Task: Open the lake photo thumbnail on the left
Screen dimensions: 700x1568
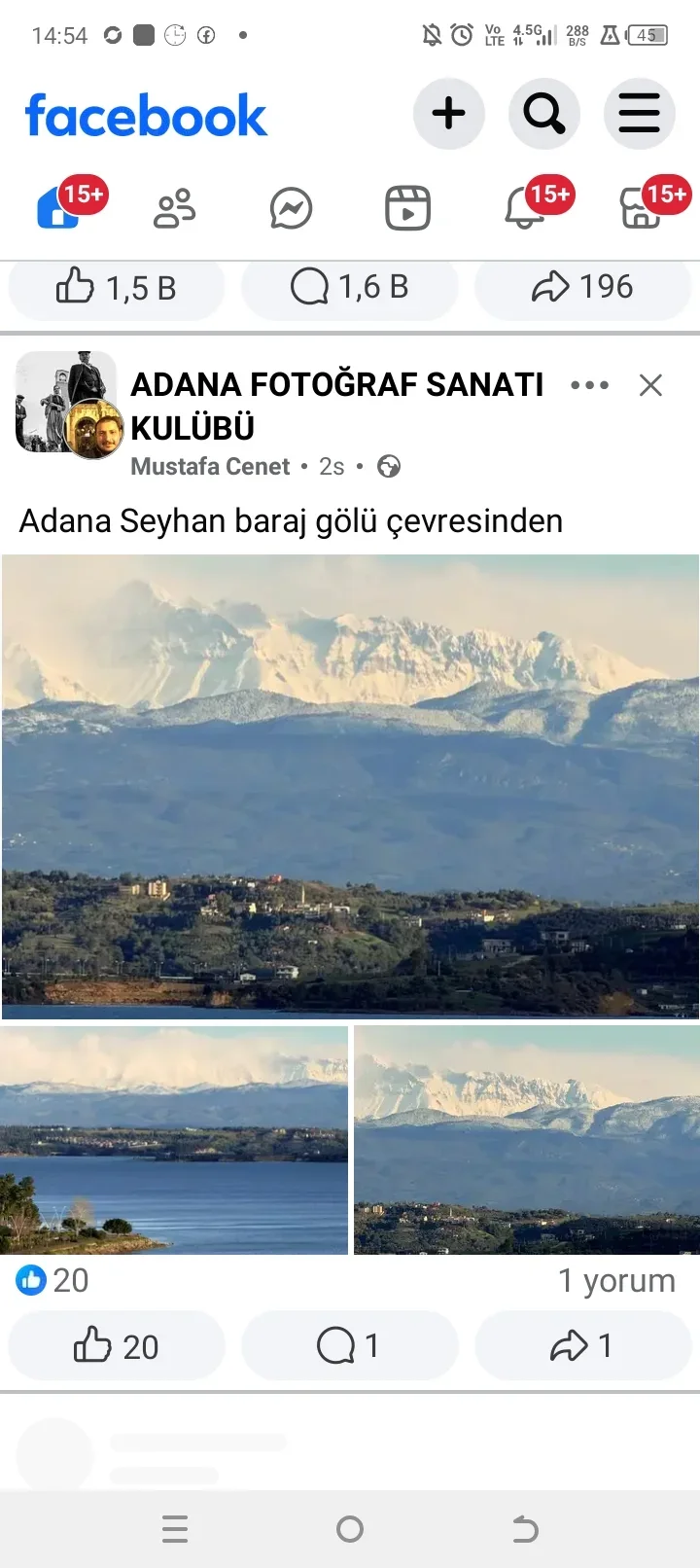Action: click(x=175, y=1140)
